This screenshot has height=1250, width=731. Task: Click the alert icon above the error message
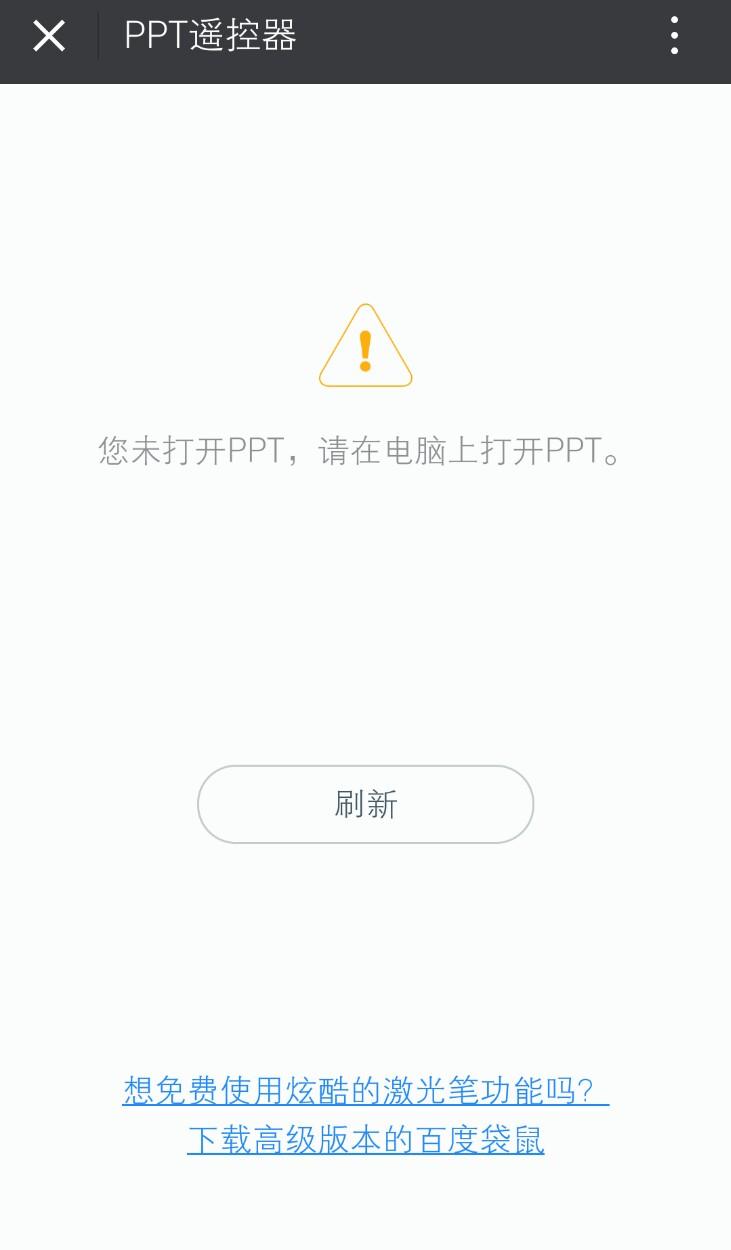365,345
